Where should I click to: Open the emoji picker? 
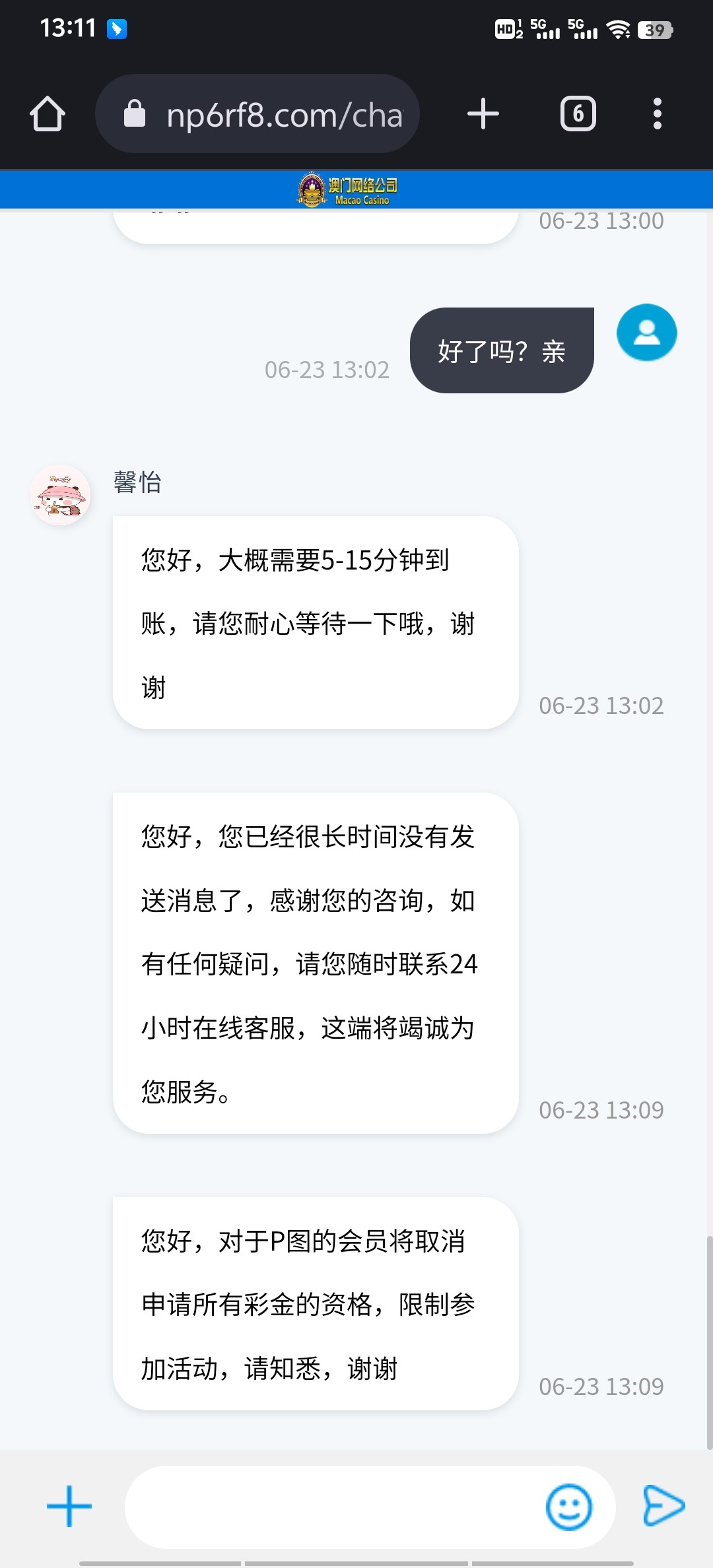tap(568, 1507)
